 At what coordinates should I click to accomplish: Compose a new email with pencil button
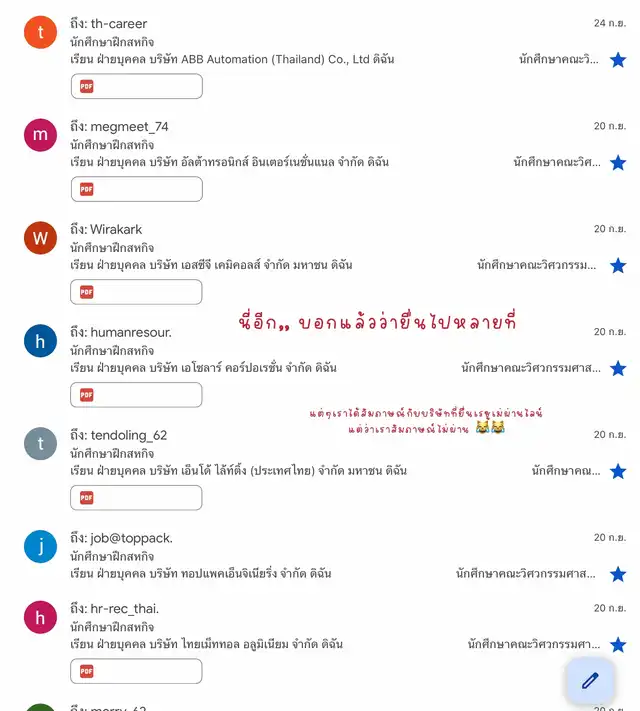(590, 680)
